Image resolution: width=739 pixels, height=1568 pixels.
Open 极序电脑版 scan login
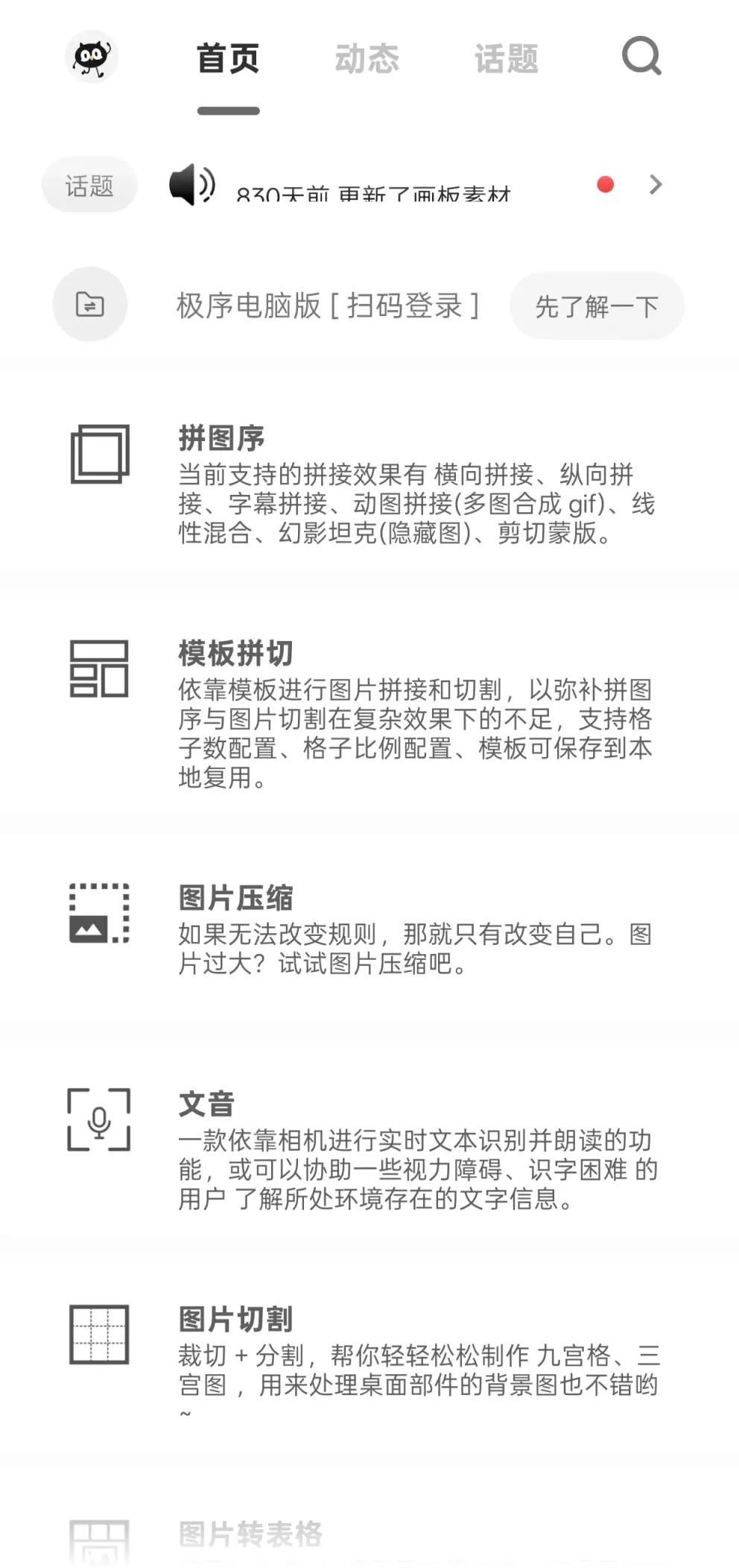[327, 306]
